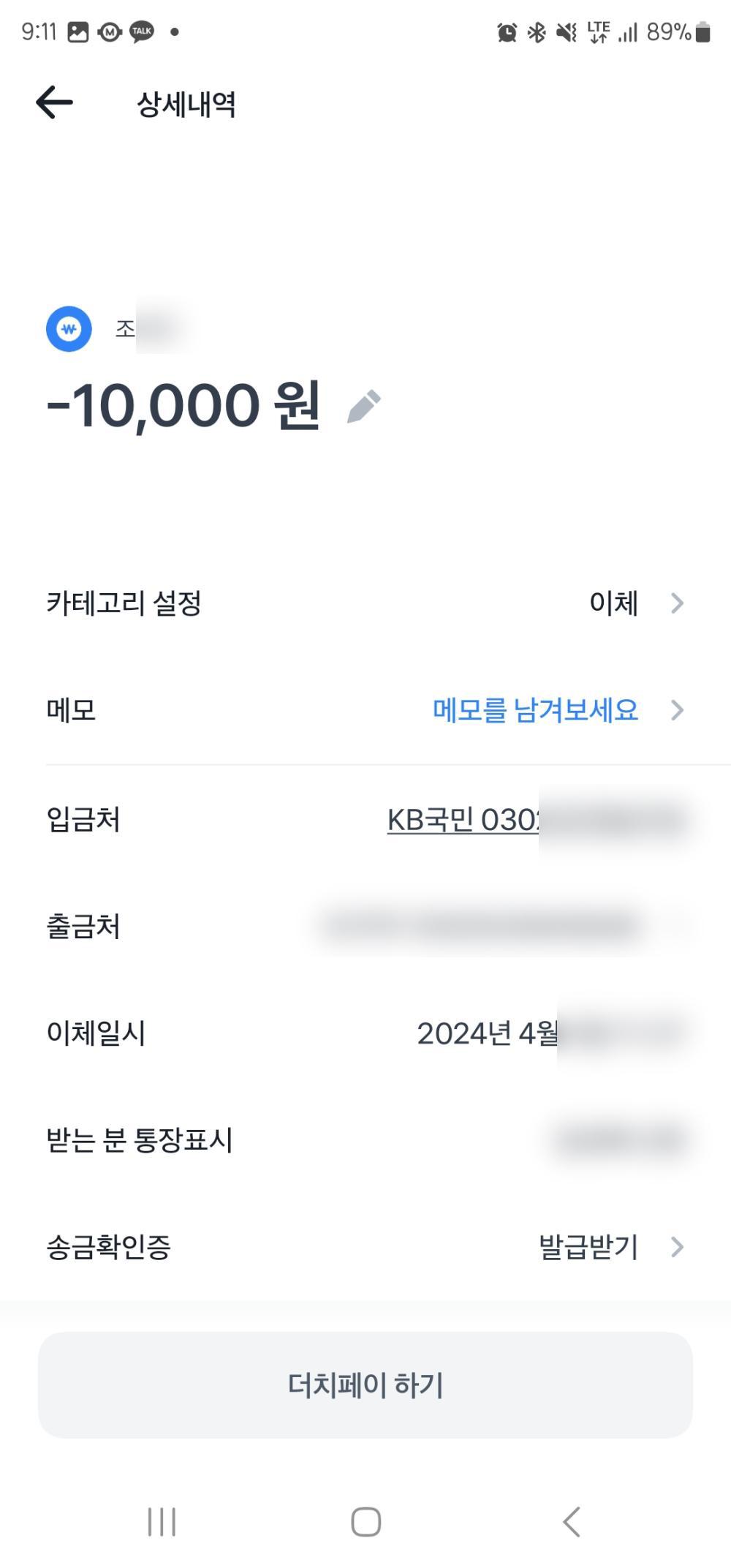Edit the transaction with the pencil icon

pyautogui.click(x=364, y=407)
